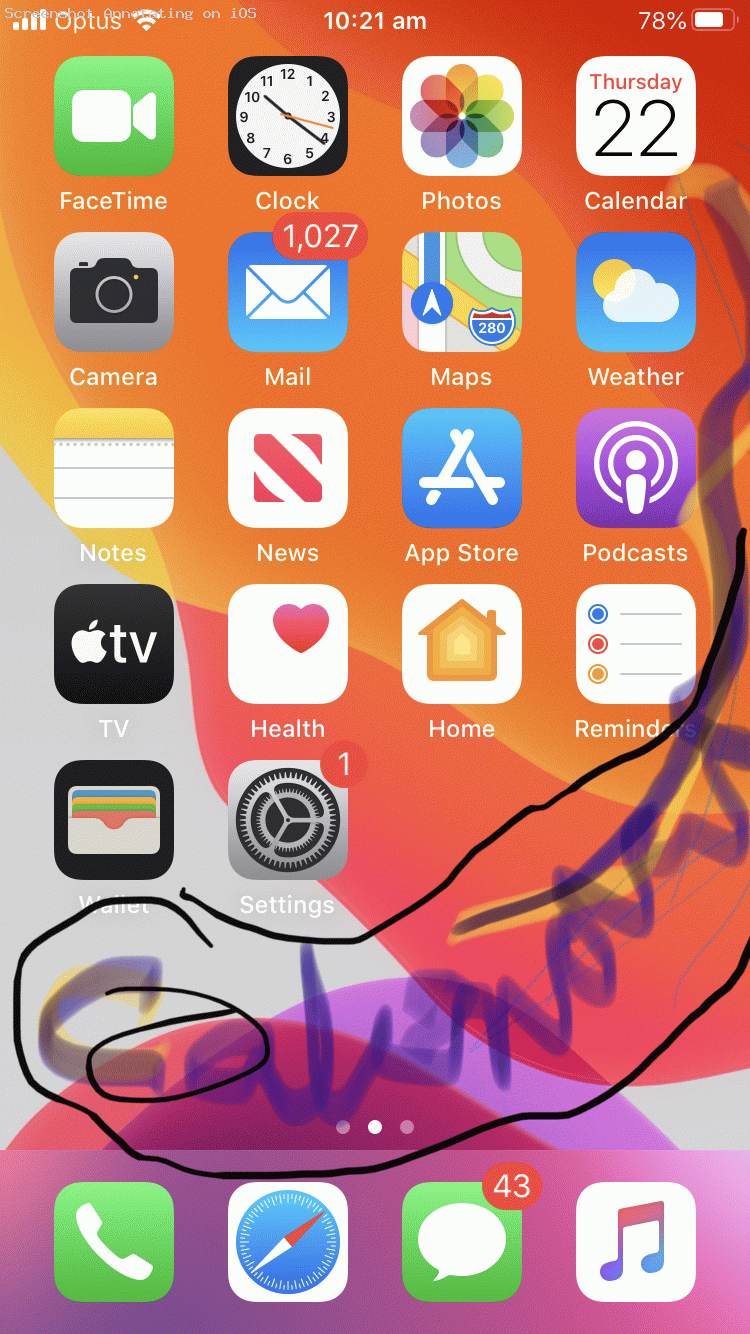
Task: Launch the Clock app
Action: [288, 116]
